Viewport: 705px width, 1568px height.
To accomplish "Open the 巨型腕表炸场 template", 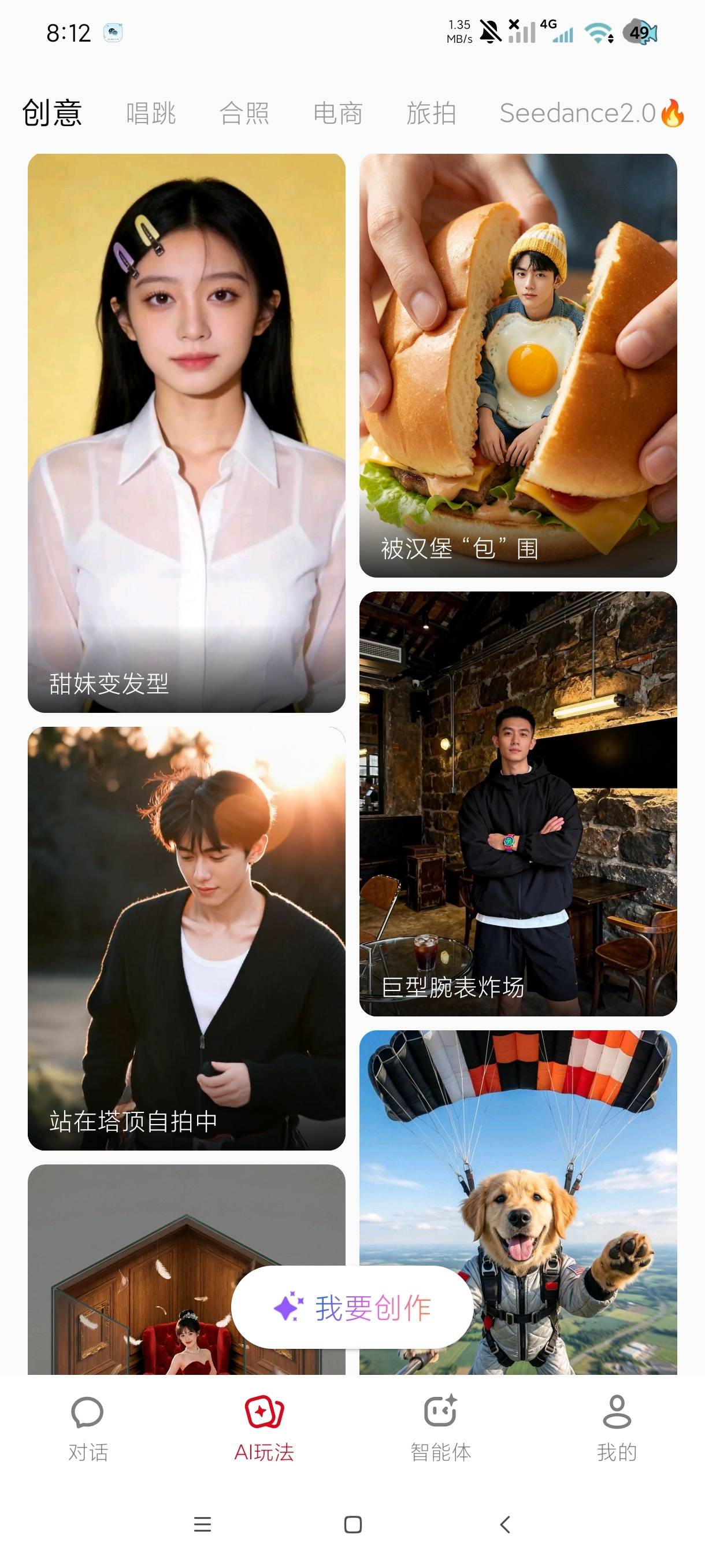I will tap(518, 804).
